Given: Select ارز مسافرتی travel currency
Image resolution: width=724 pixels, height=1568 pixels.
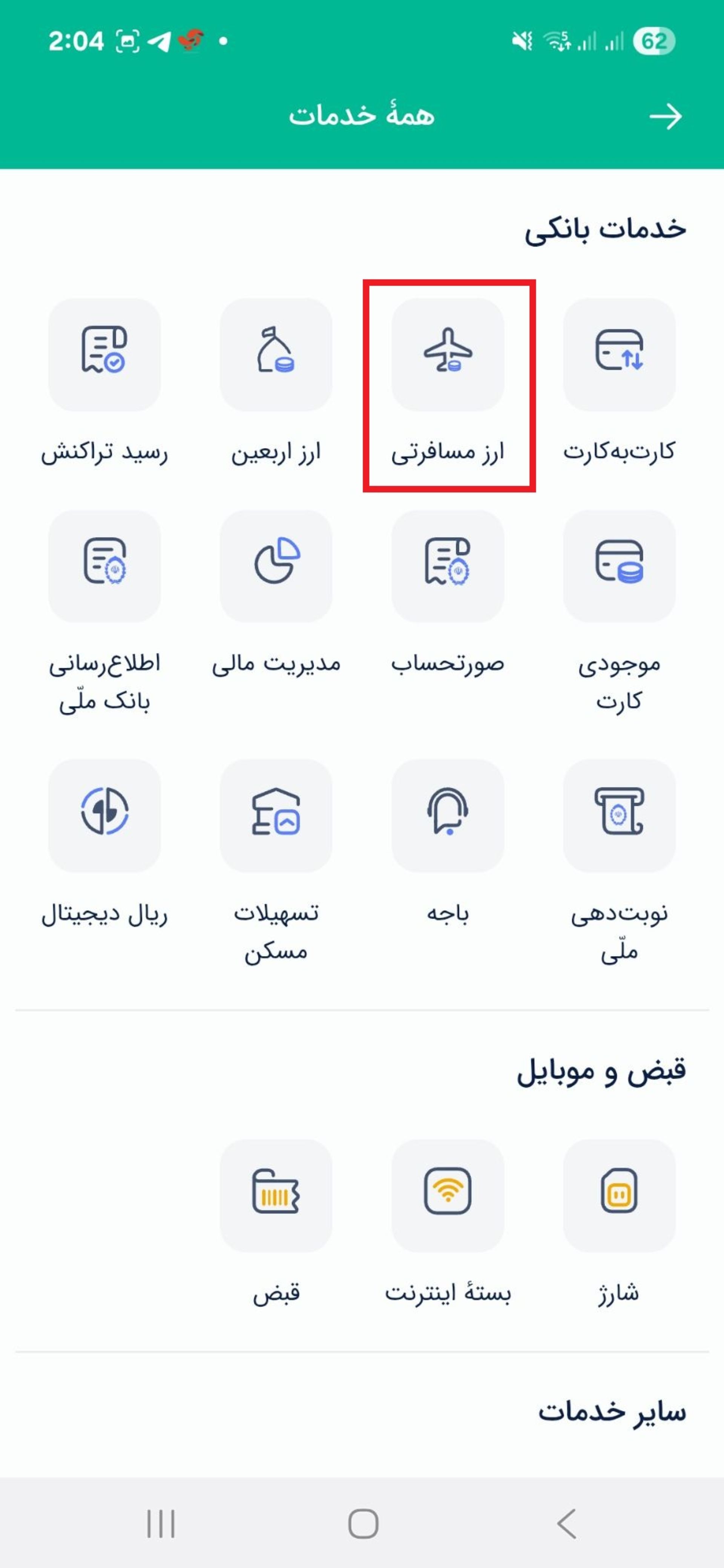Looking at the screenshot, I should (448, 355).
